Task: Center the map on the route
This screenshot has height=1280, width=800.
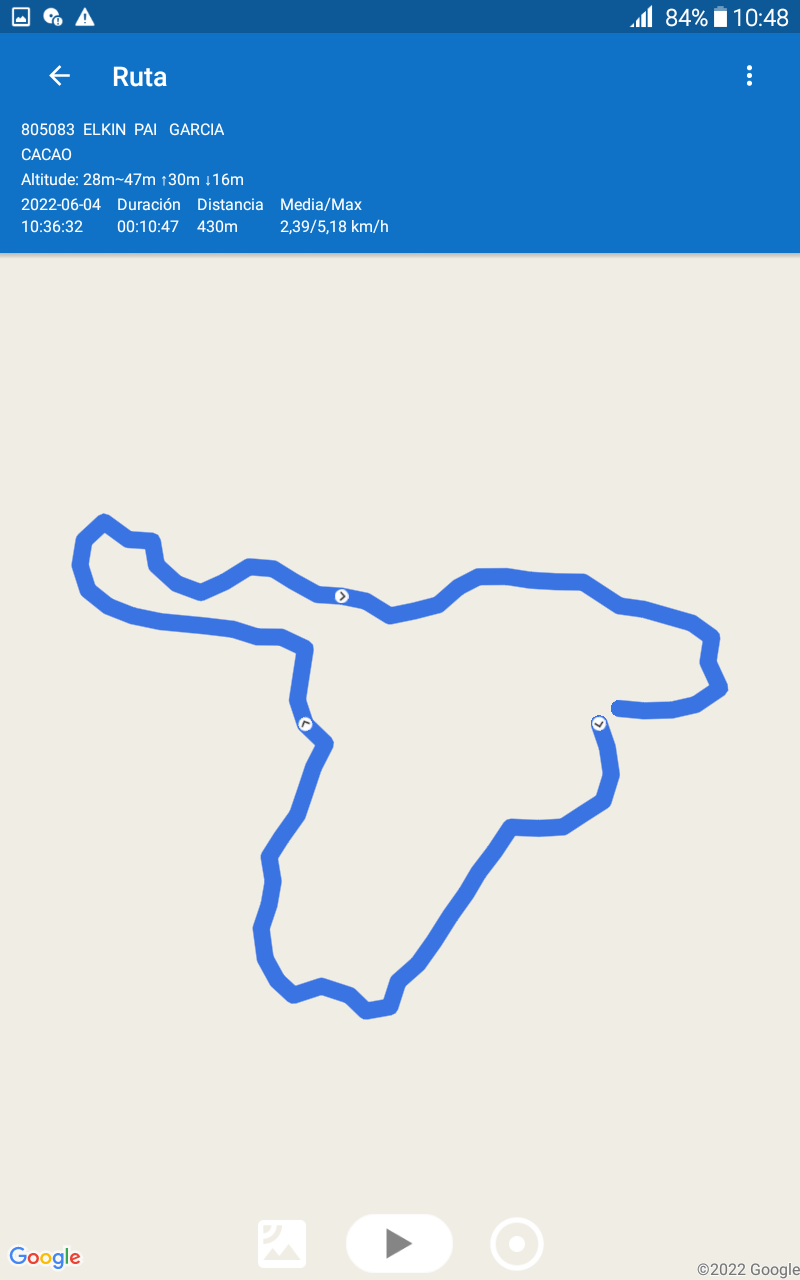Action: pyautogui.click(x=517, y=1244)
